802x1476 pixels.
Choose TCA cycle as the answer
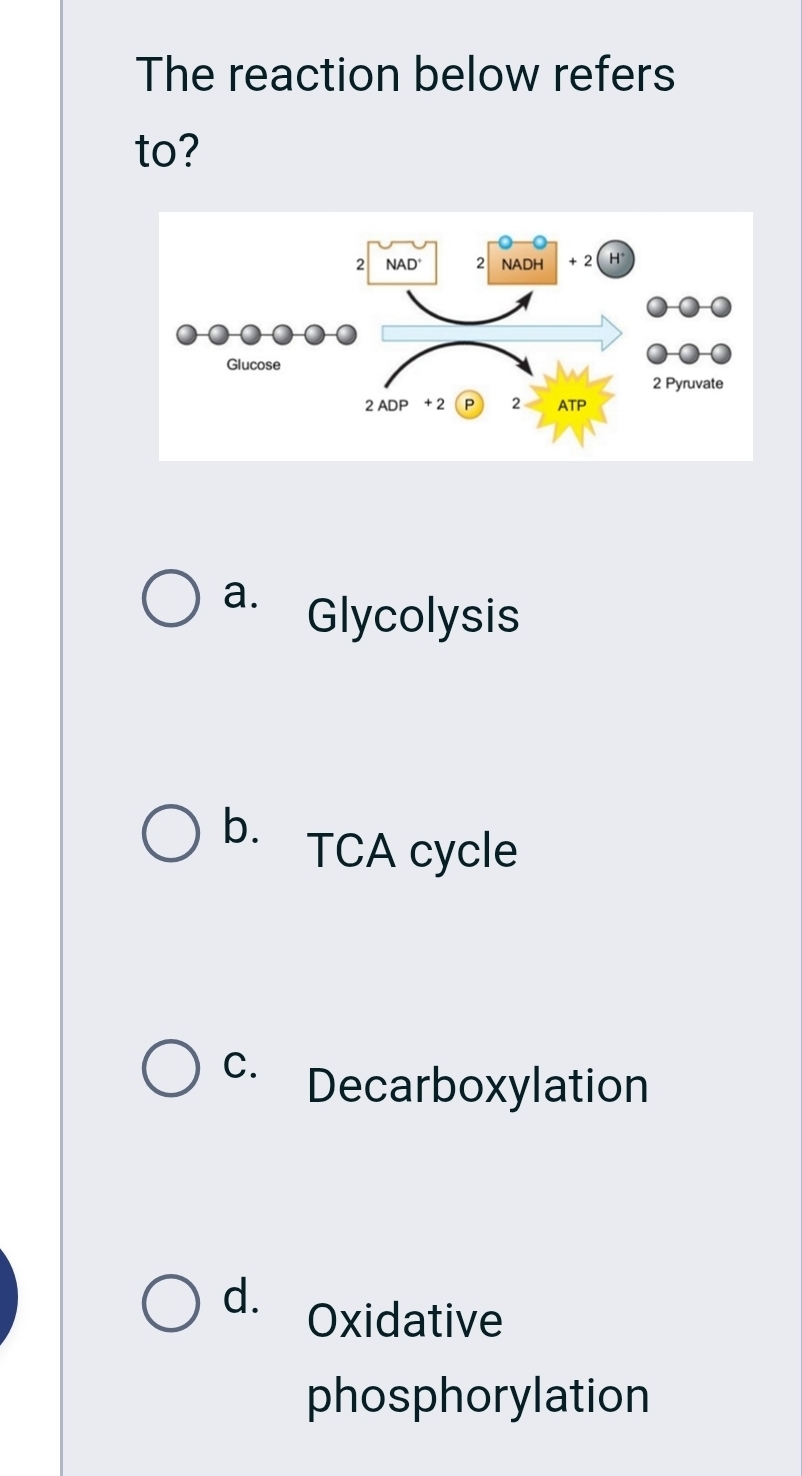pyautogui.click(x=169, y=834)
